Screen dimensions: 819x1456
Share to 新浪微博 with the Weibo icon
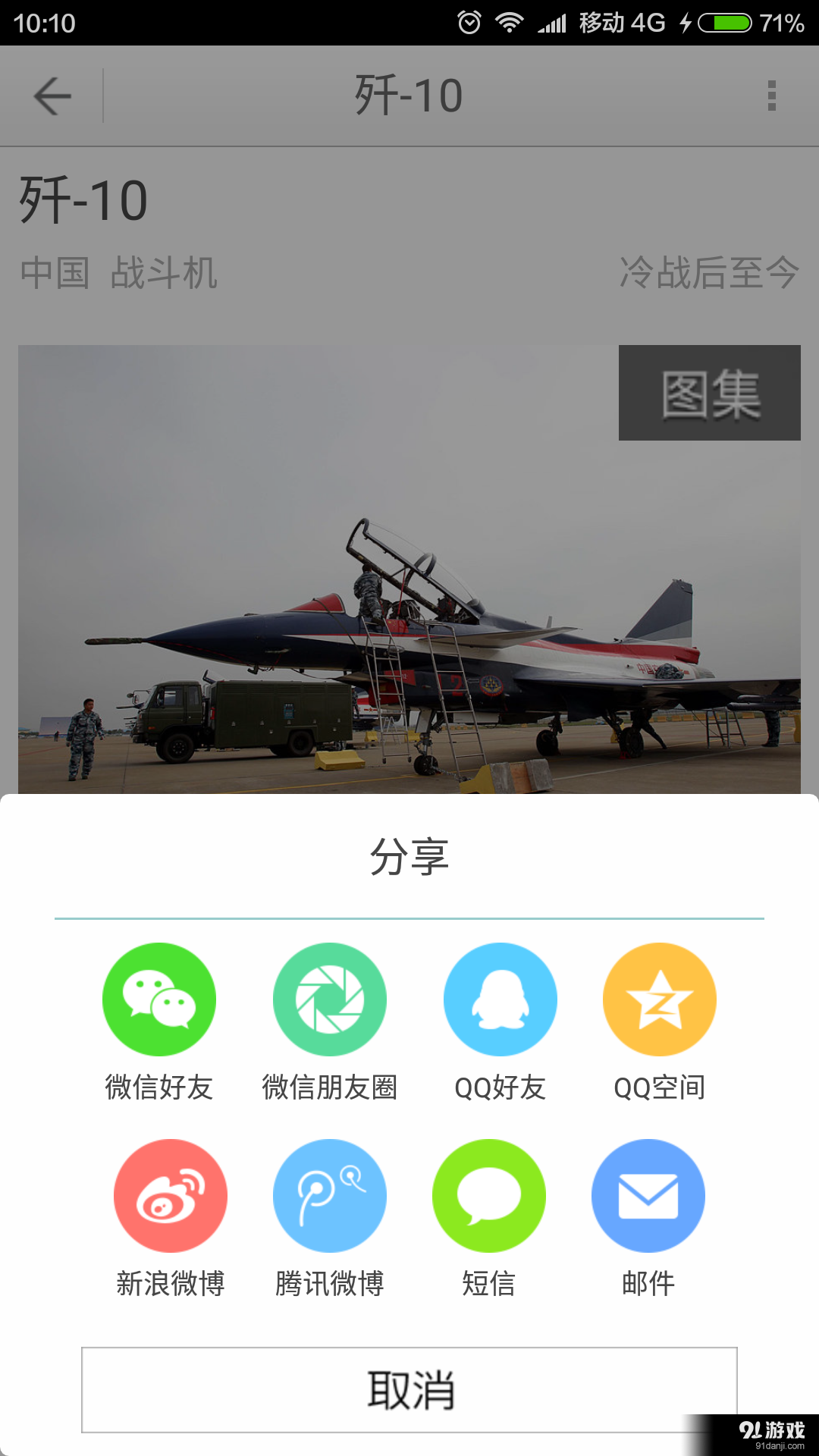coord(170,1195)
